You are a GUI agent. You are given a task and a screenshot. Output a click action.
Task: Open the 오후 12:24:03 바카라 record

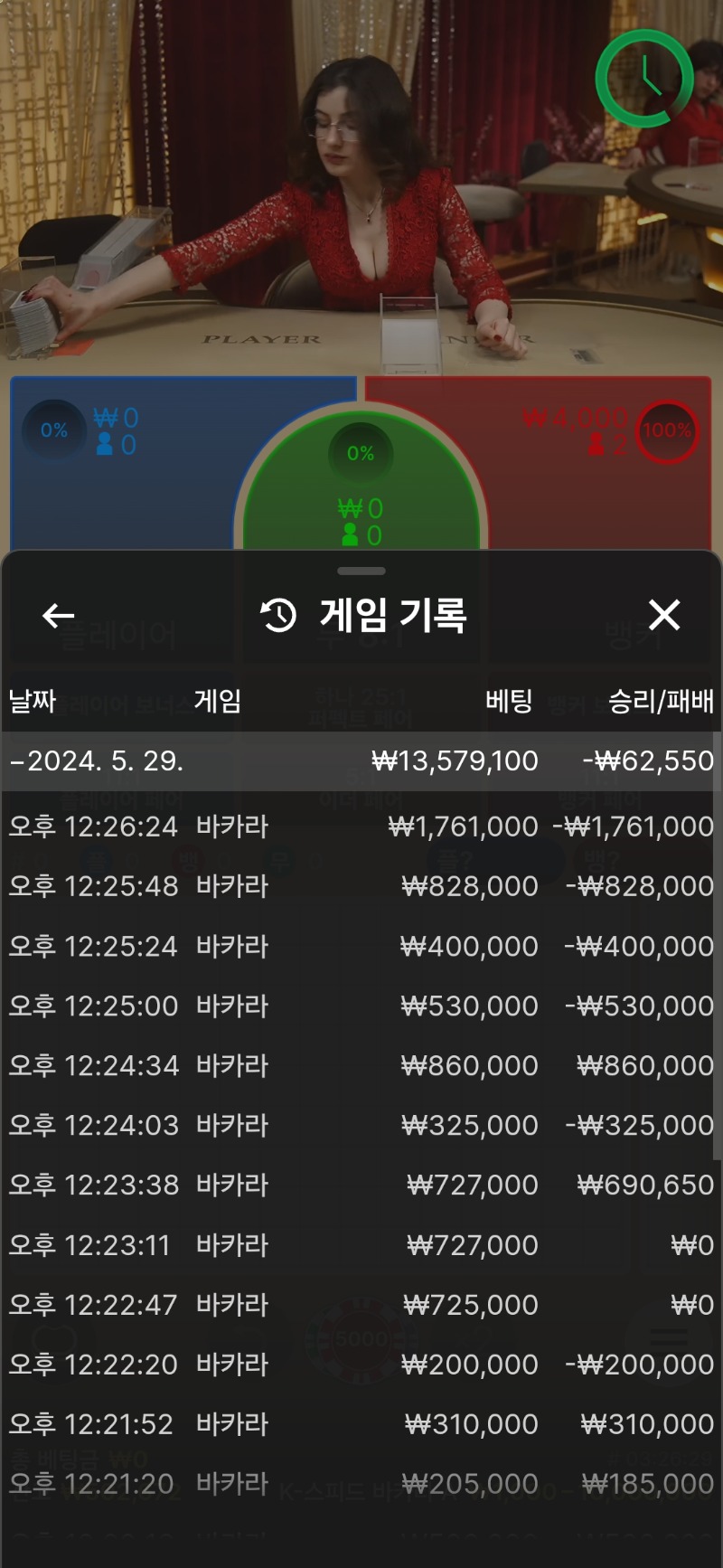click(361, 1125)
